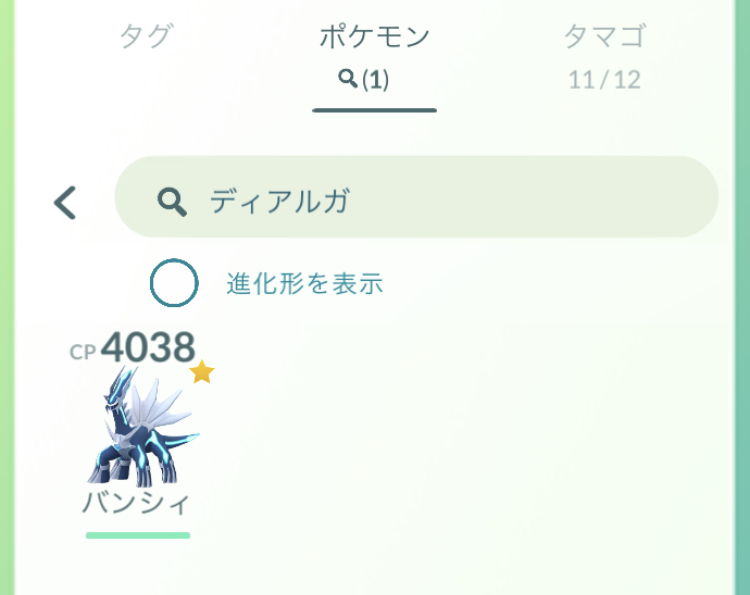Enable the 進化形を表示 option
Screen dimensions: 750x595
tap(174, 284)
